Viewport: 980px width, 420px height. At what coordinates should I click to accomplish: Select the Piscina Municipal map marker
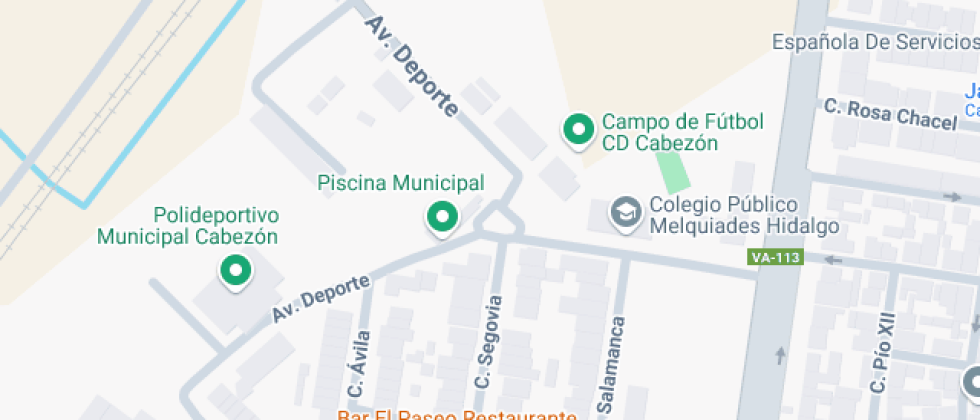click(441, 216)
